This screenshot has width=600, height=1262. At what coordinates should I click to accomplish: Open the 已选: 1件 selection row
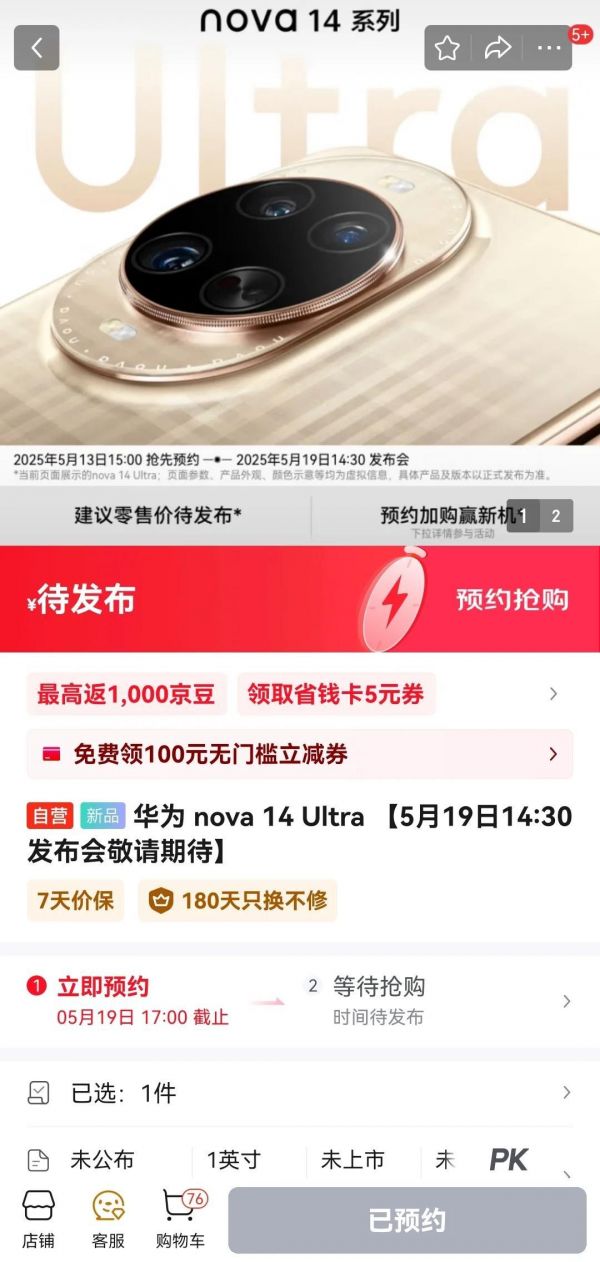(x=299, y=1093)
